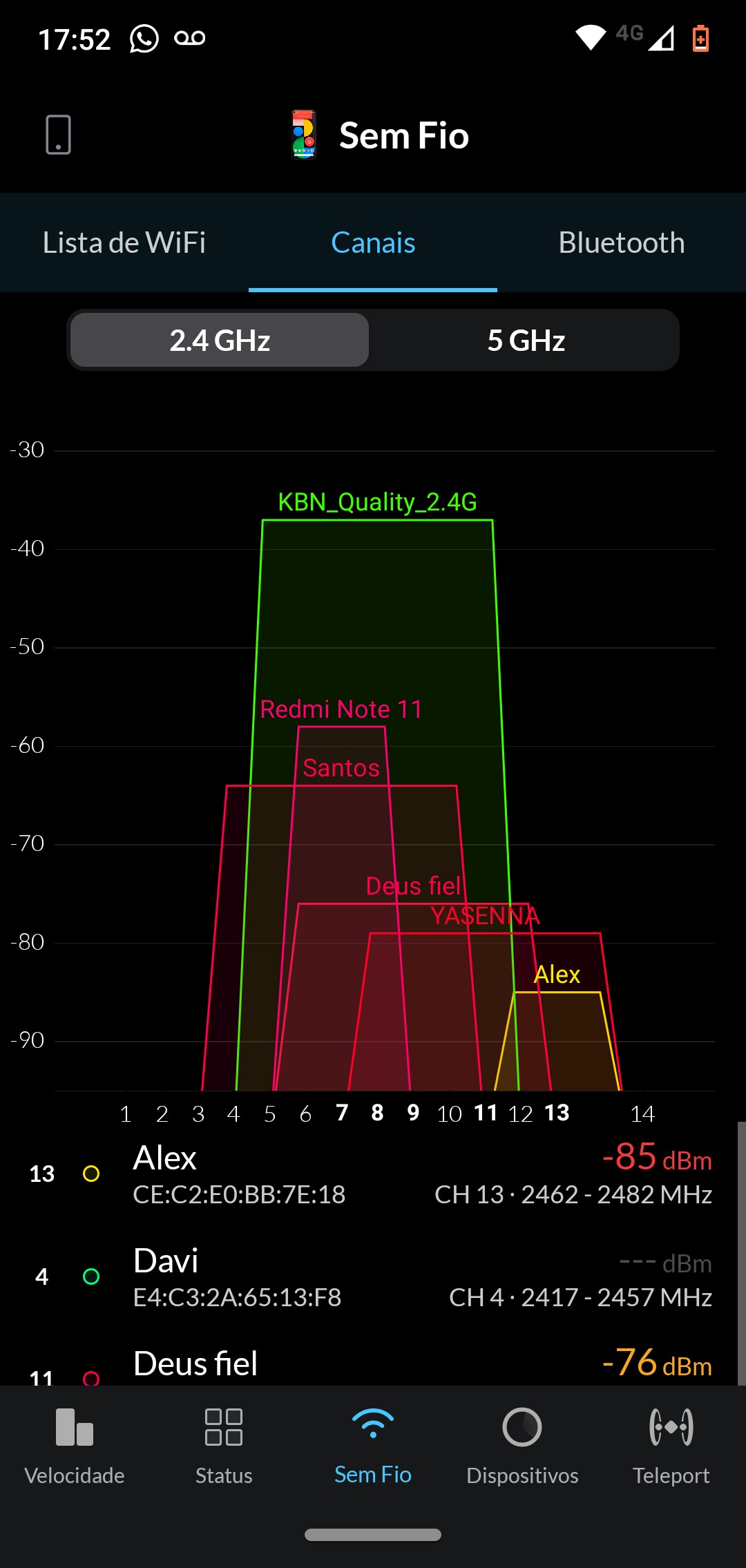Select the Canais tab

coord(373,242)
